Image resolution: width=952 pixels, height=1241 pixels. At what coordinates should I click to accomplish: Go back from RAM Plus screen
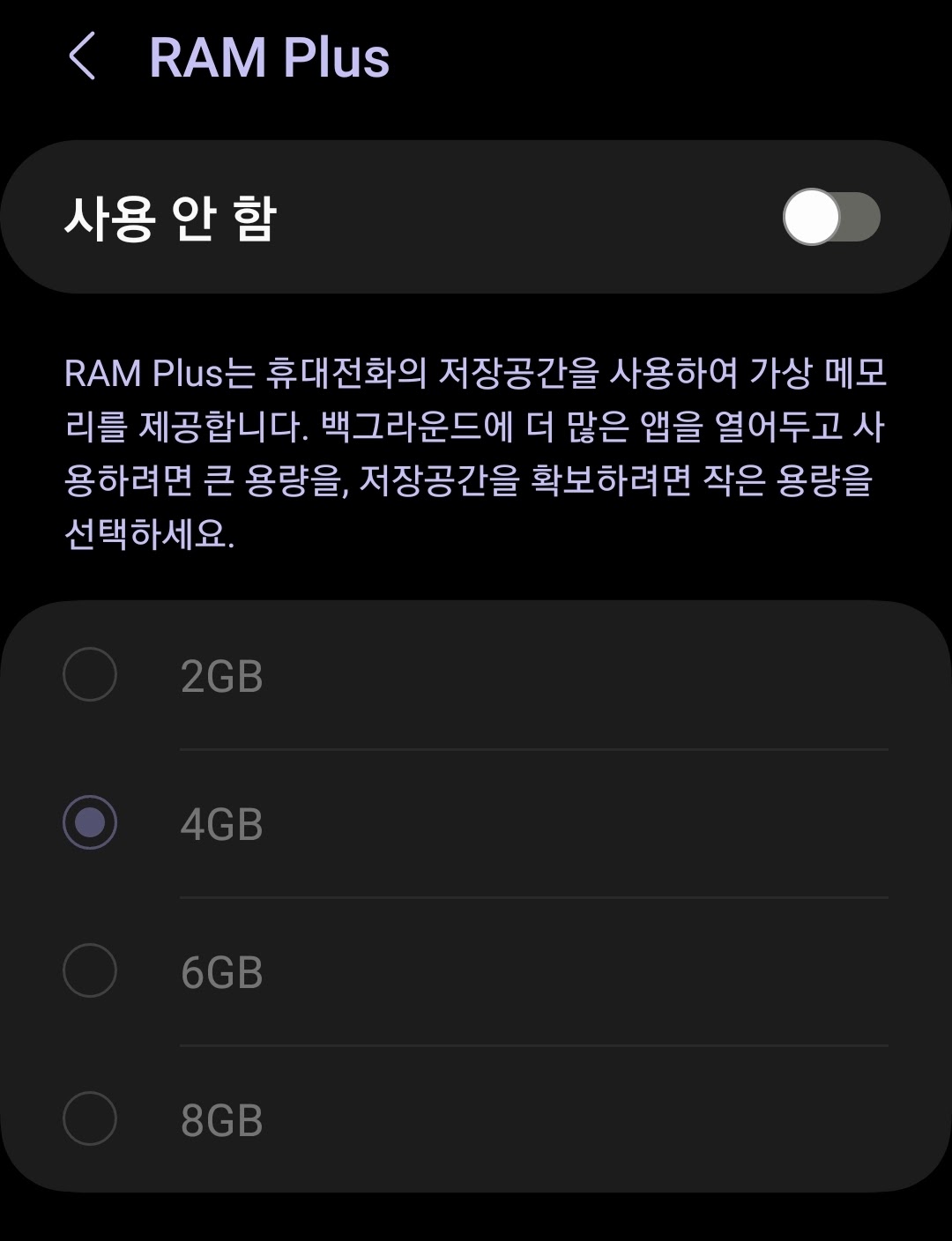click(x=82, y=57)
